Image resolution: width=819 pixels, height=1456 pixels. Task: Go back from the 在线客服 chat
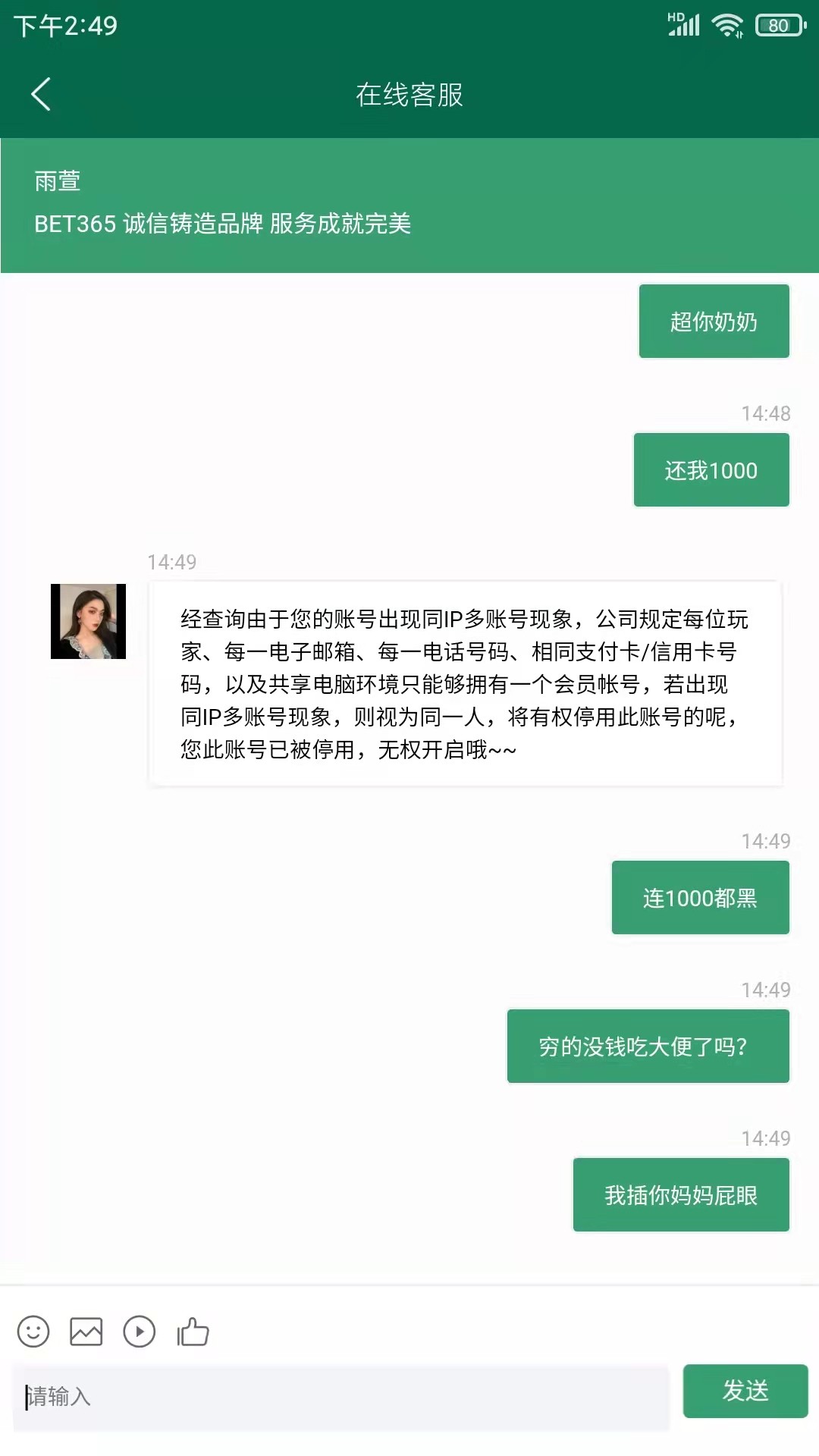pyautogui.click(x=41, y=94)
